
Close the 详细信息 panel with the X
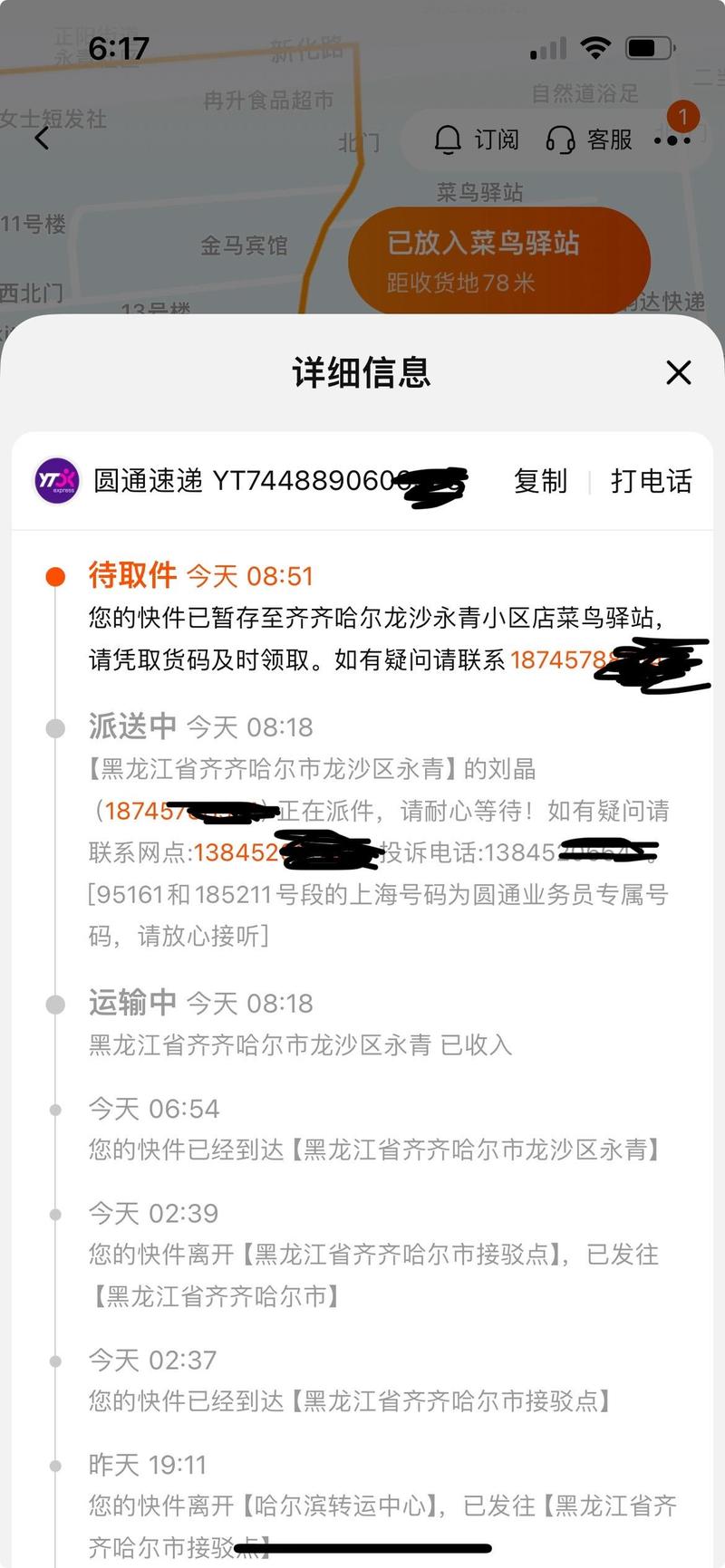[678, 372]
